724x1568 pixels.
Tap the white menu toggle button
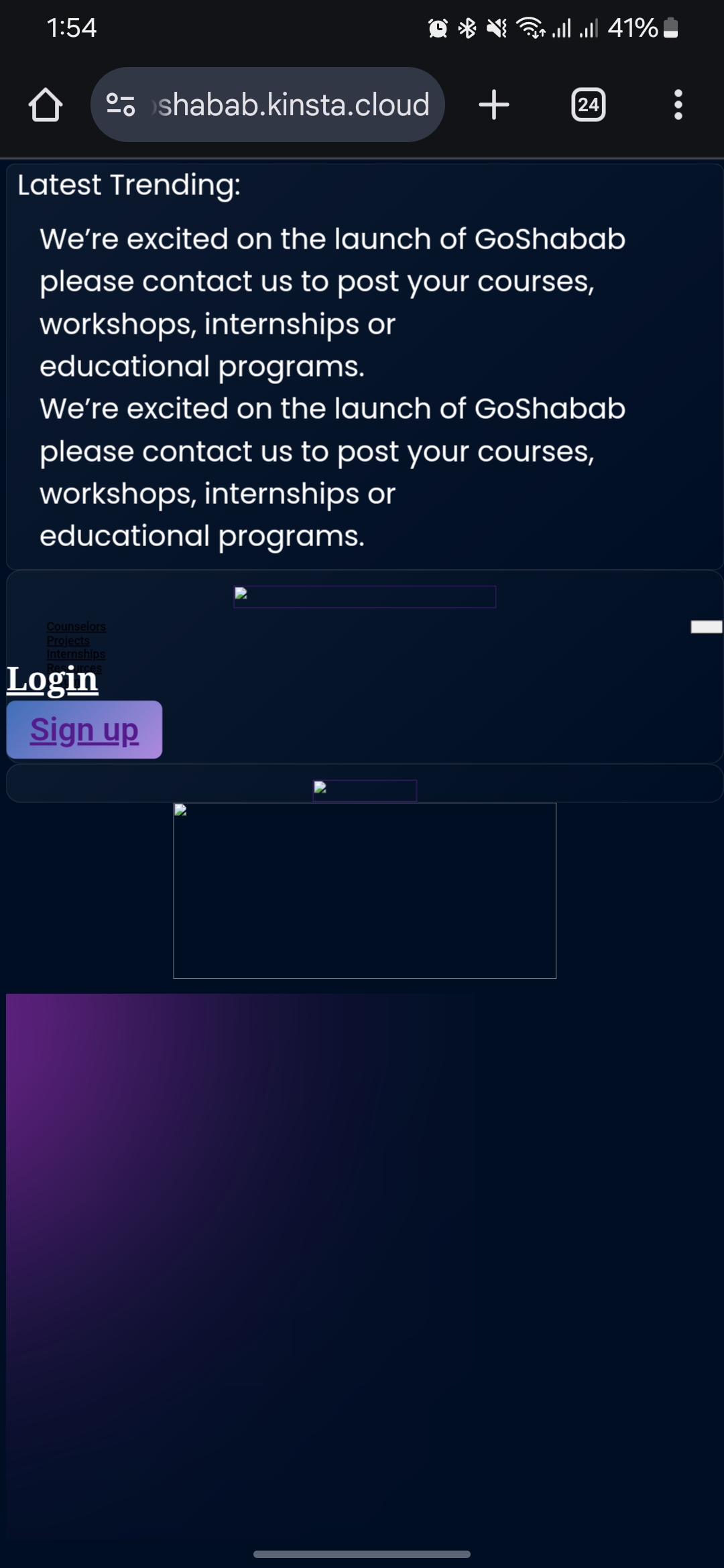(707, 627)
